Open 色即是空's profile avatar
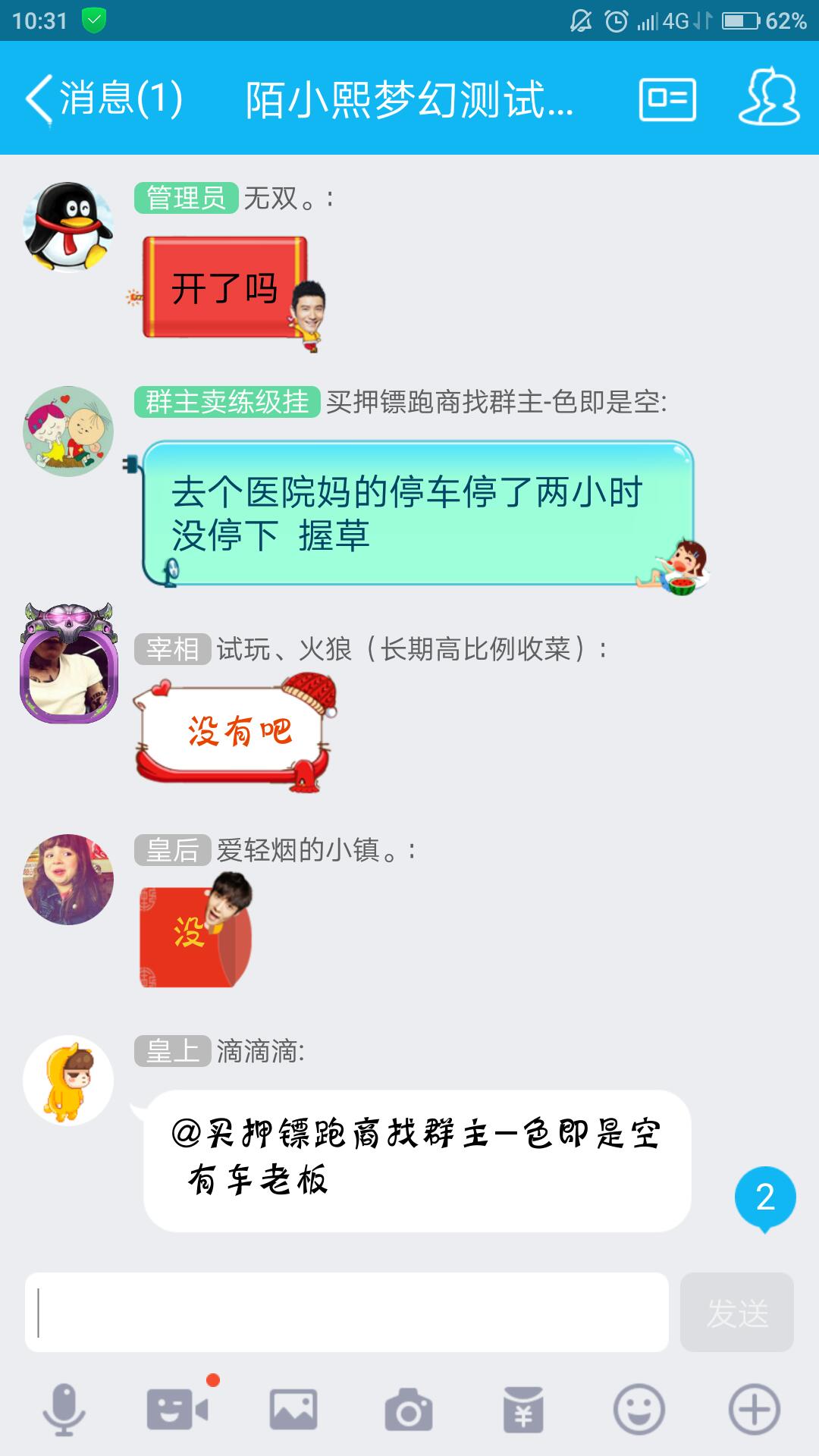The image size is (819, 1456). coord(68,431)
